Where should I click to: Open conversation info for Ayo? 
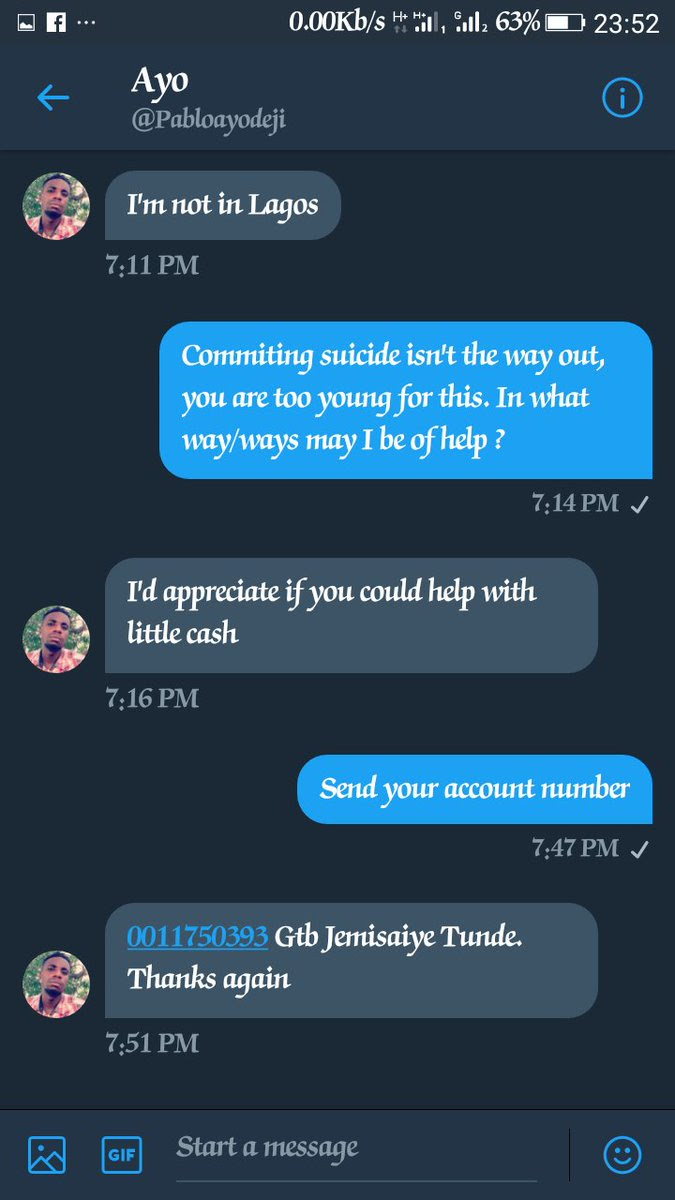point(621,97)
